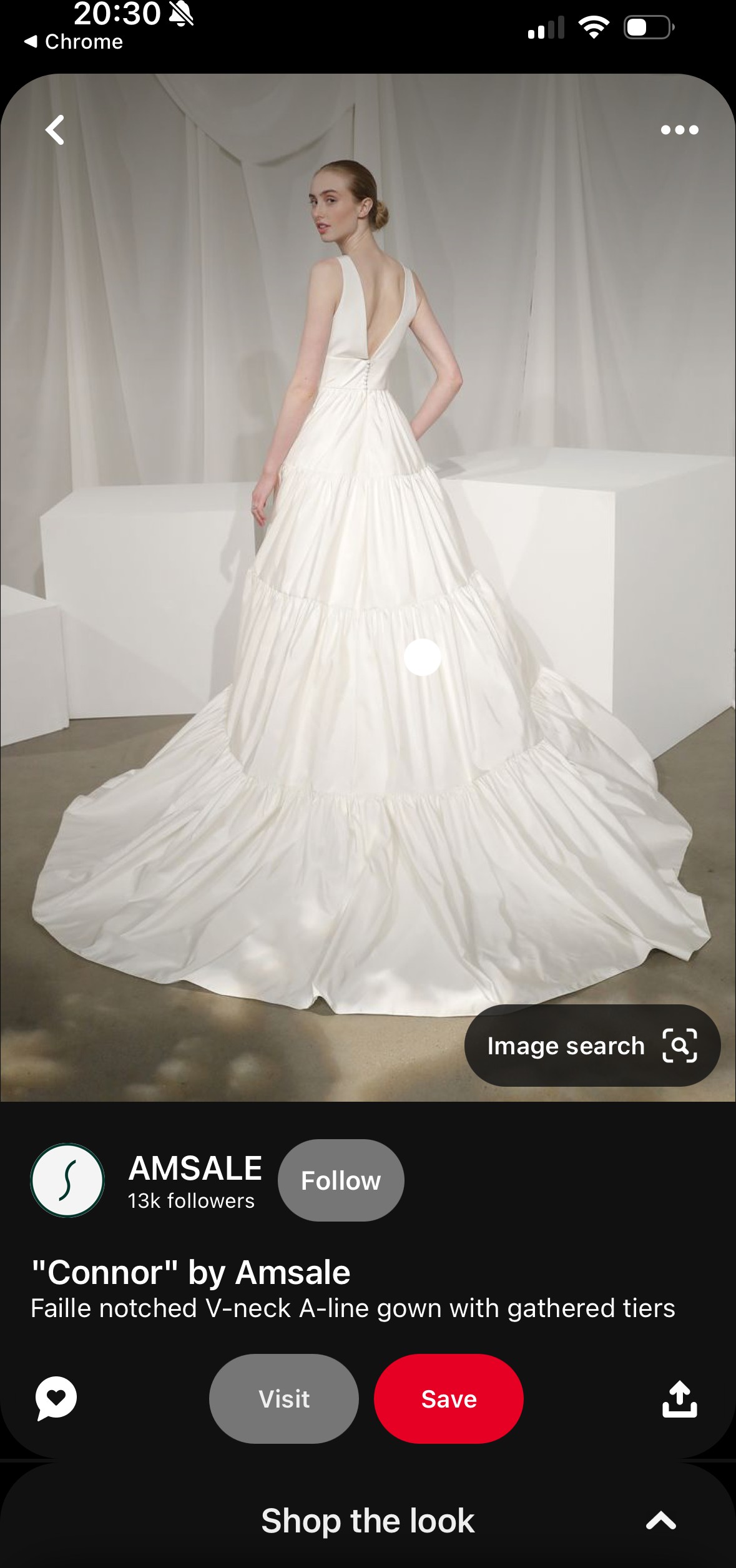Image resolution: width=736 pixels, height=1568 pixels.
Task: Expand the Shop the look panel
Action: pyautogui.click(x=660, y=1521)
